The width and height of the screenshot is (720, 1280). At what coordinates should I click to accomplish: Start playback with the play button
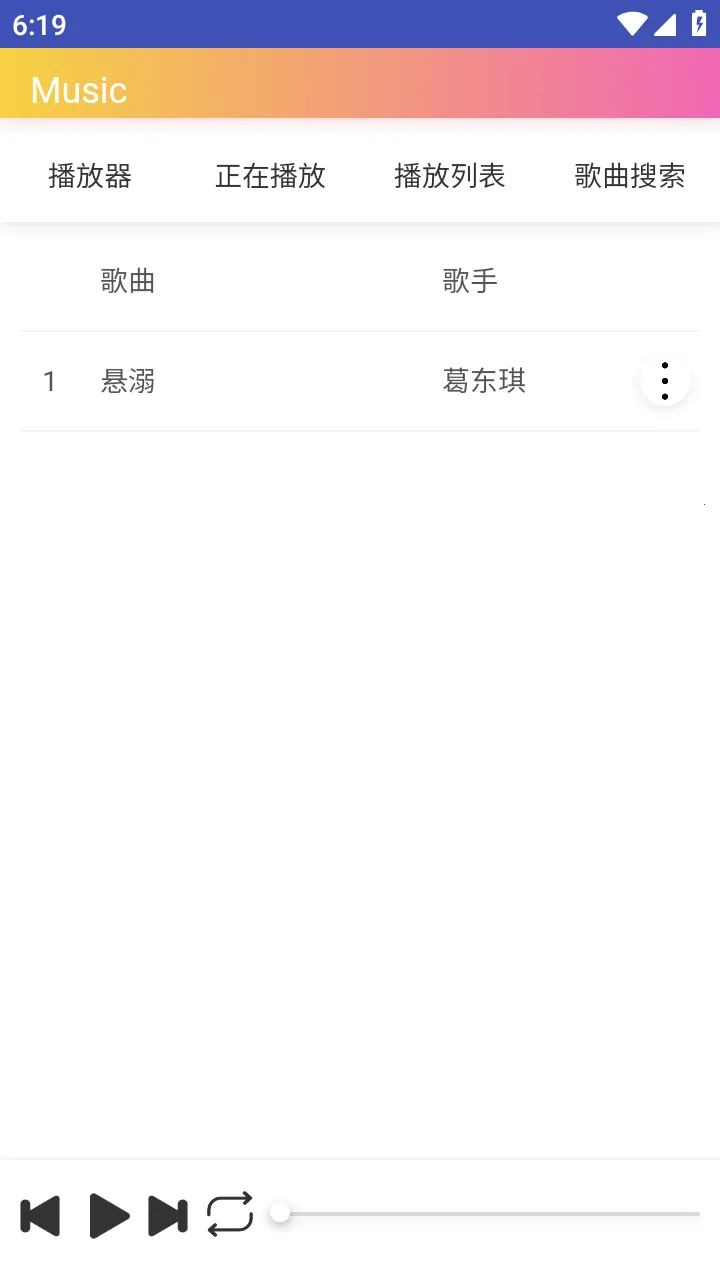point(109,1216)
